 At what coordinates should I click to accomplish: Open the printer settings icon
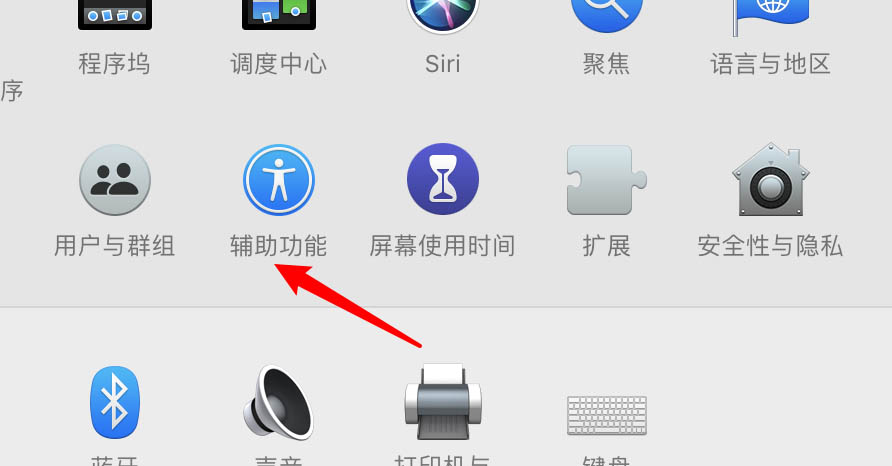point(442,403)
